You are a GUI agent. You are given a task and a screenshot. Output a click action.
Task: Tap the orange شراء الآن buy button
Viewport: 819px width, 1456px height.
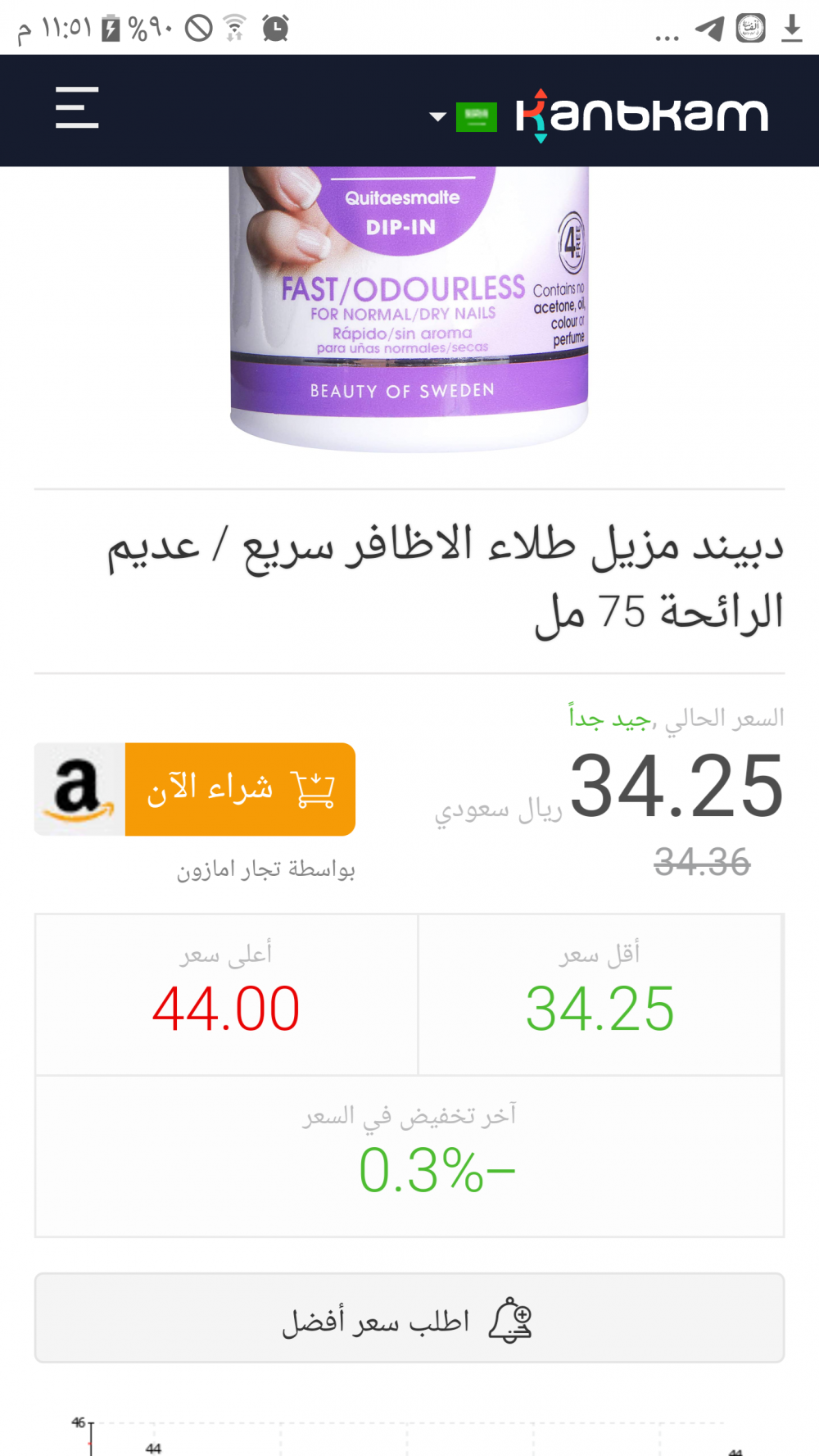tap(240, 789)
